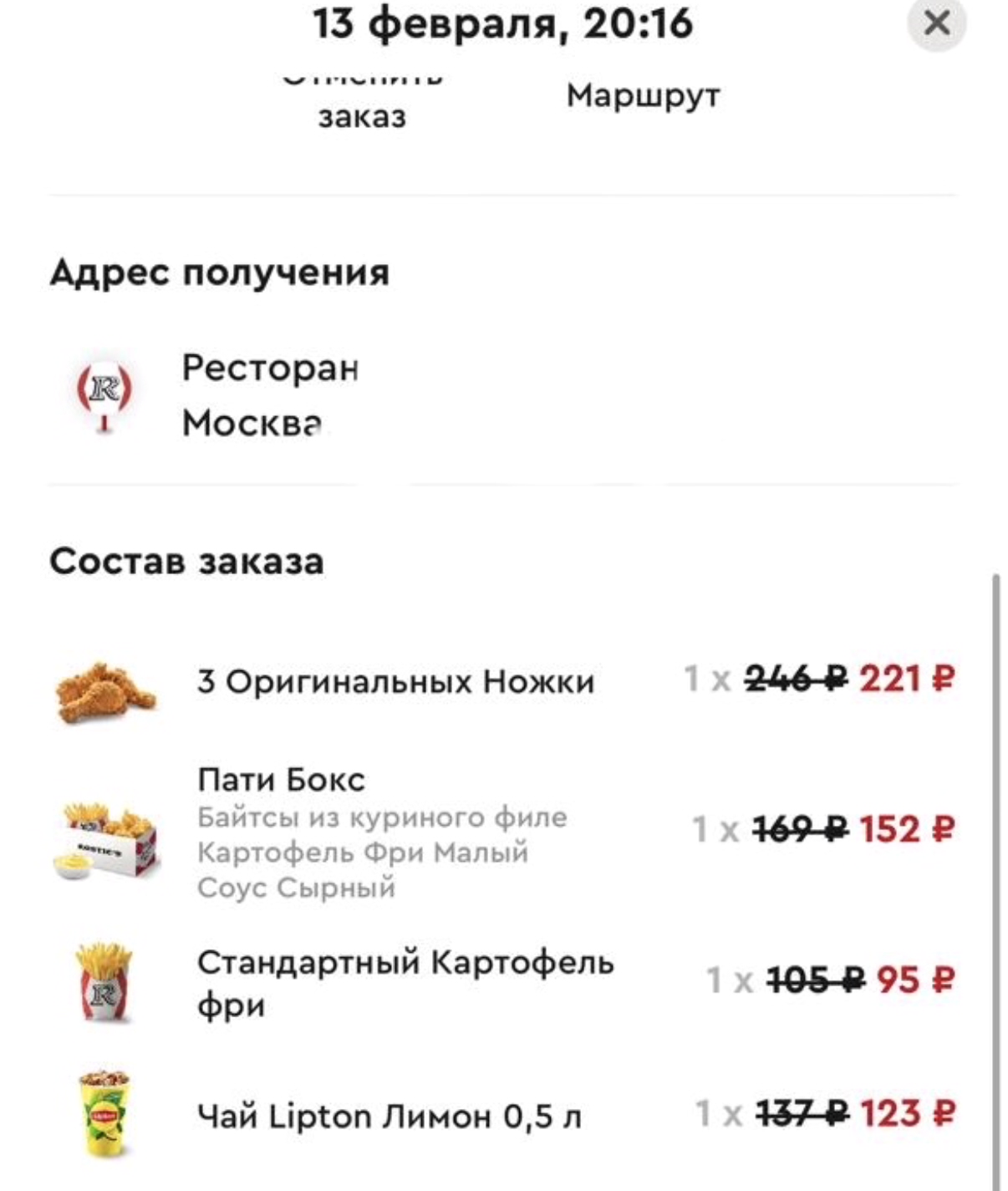Open the "Маршрут" route to restaurant
1008x1191 pixels.
[643, 95]
